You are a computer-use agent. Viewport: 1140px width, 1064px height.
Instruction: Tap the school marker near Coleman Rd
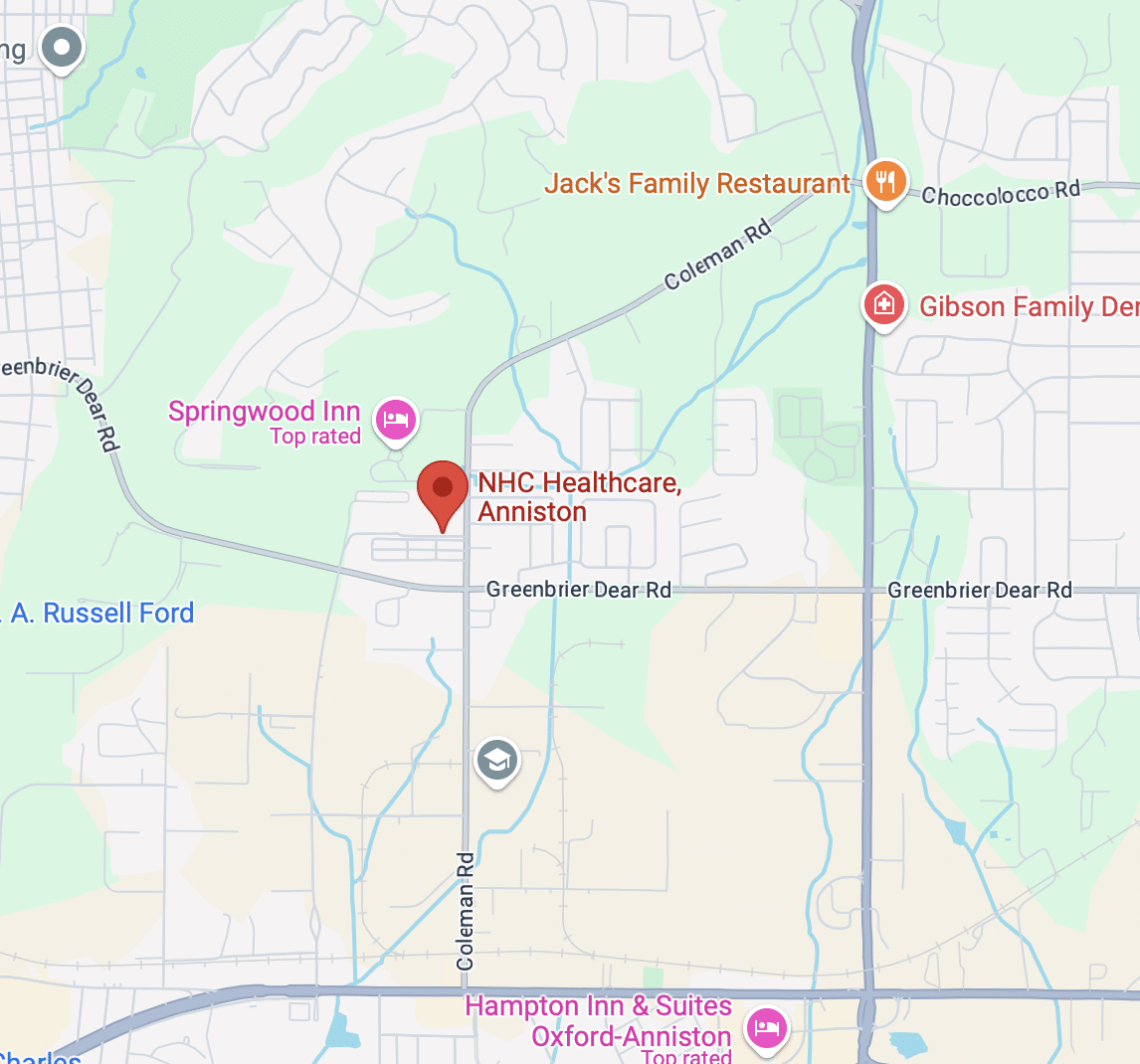[x=496, y=761]
